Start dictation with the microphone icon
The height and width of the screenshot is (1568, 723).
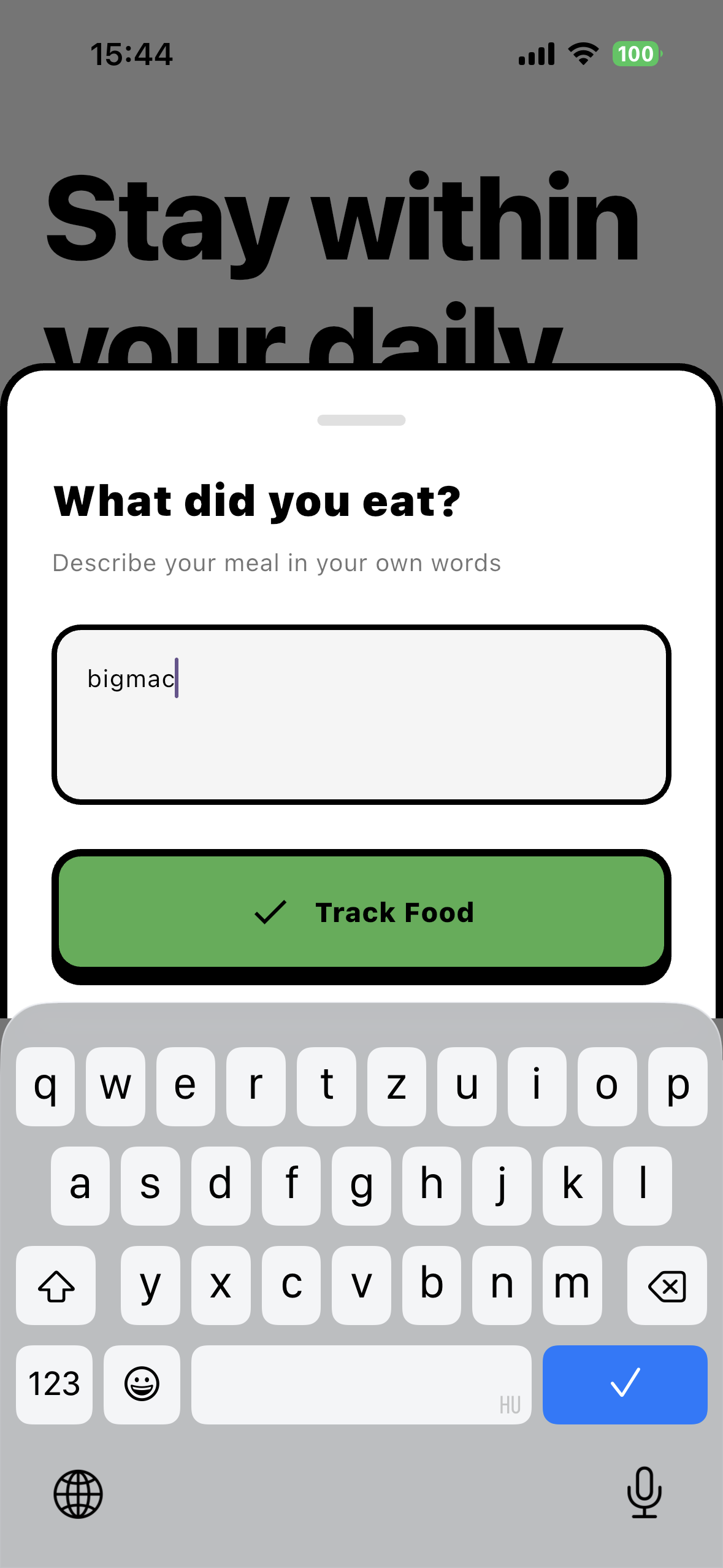click(645, 1493)
